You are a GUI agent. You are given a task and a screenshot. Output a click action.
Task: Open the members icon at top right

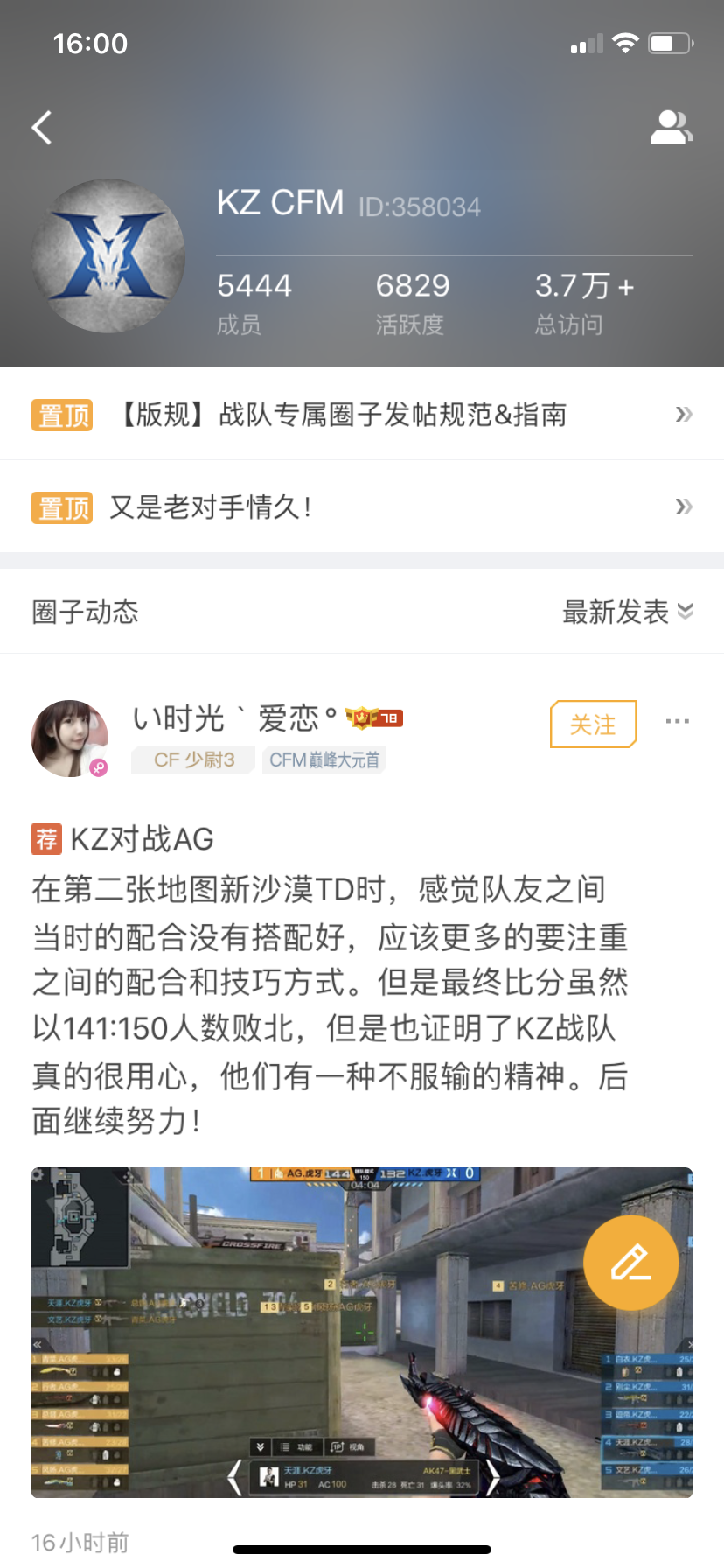[671, 128]
